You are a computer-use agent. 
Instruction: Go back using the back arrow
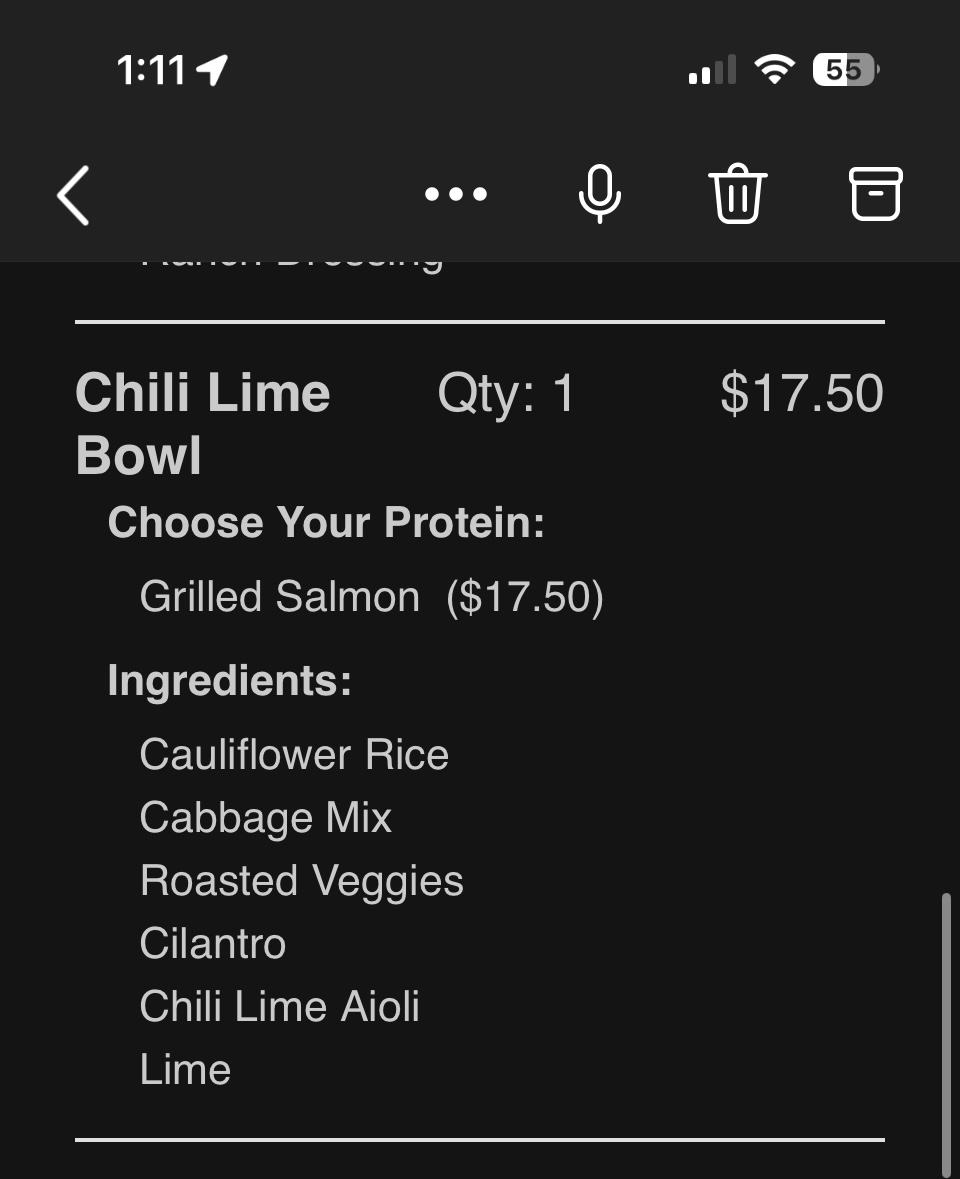click(74, 195)
